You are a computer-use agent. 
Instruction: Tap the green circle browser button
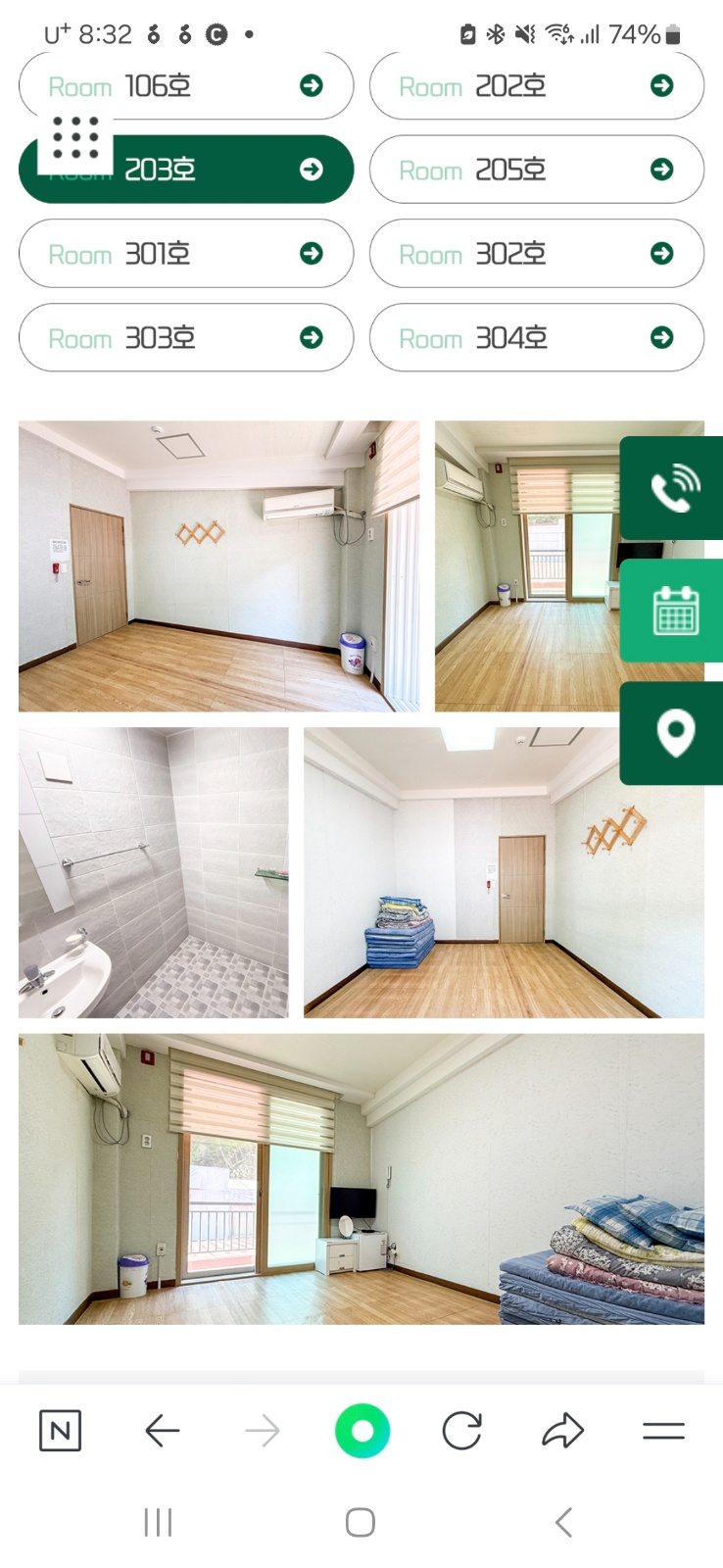point(362,1432)
